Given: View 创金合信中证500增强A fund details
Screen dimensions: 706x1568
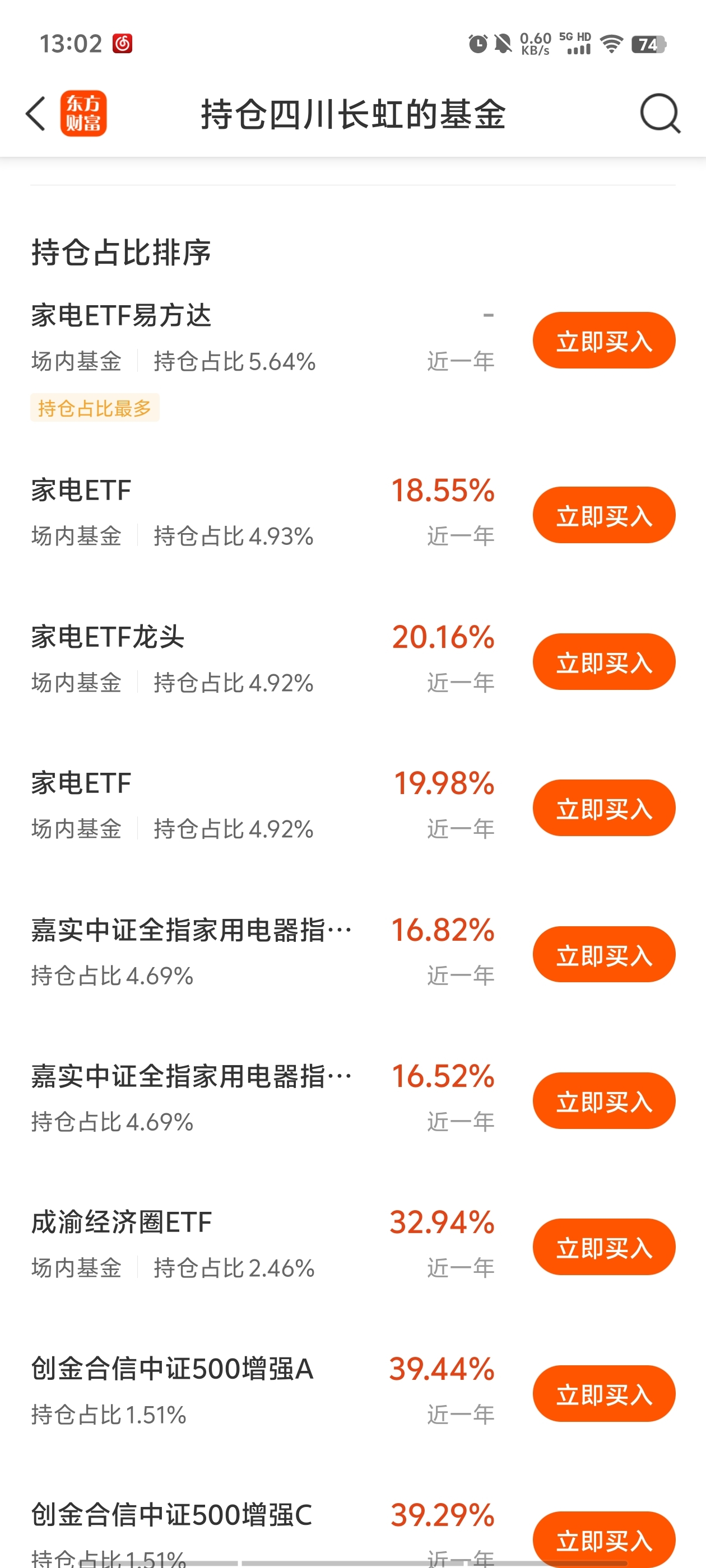Looking at the screenshot, I should click(263, 1391).
